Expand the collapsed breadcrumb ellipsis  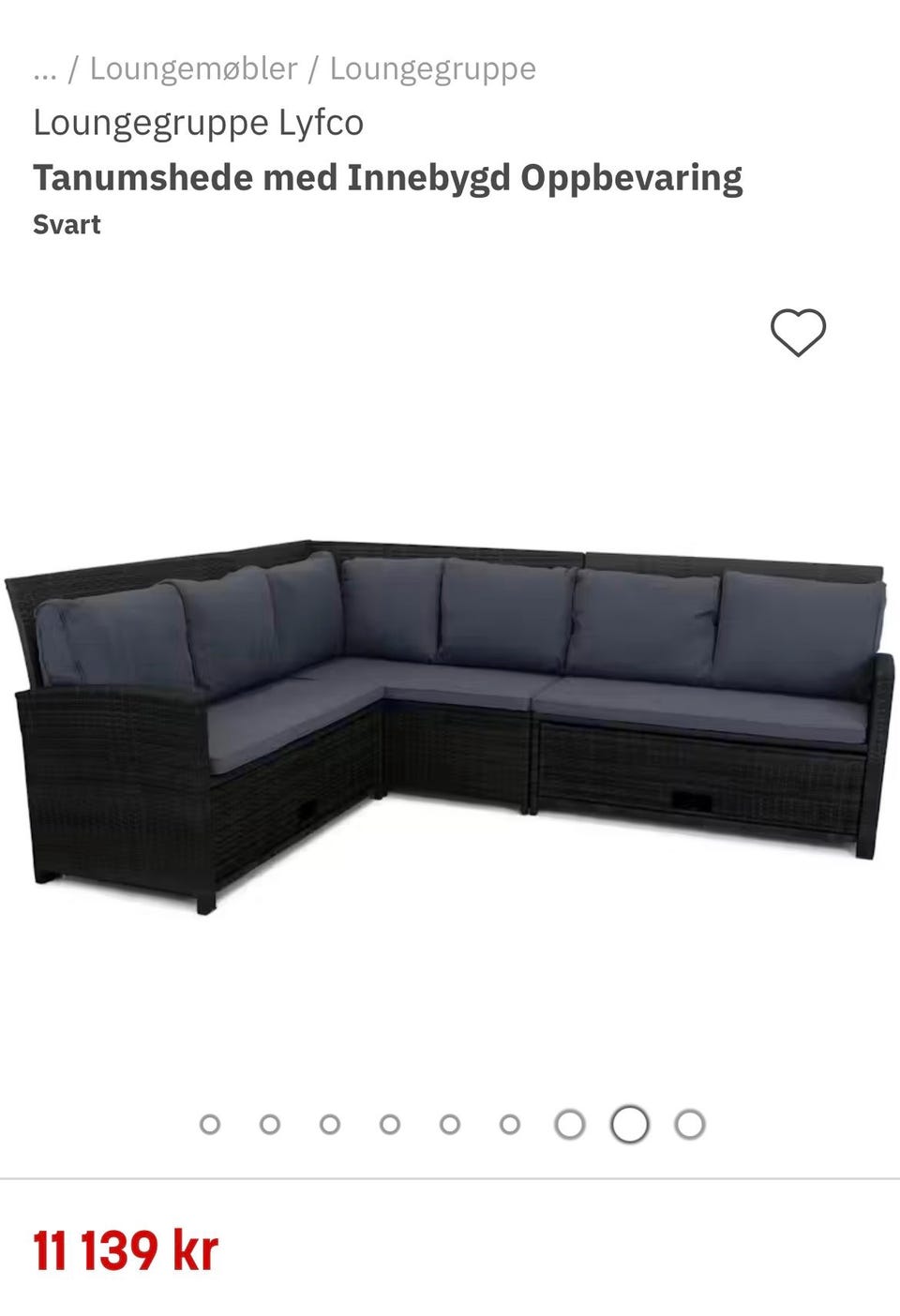(x=44, y=68)
